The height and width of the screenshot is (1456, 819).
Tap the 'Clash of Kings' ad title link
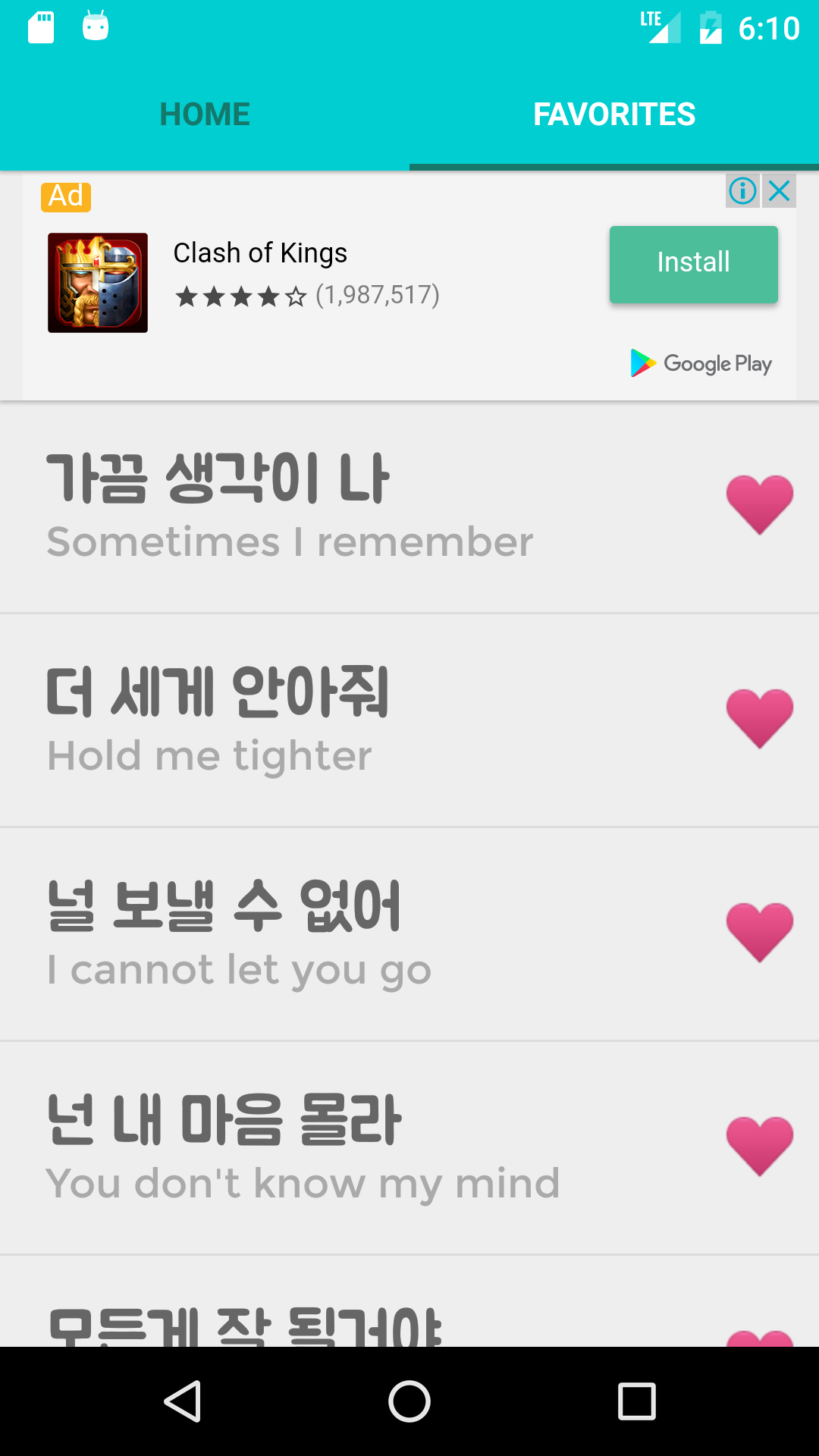click(260, 253)
